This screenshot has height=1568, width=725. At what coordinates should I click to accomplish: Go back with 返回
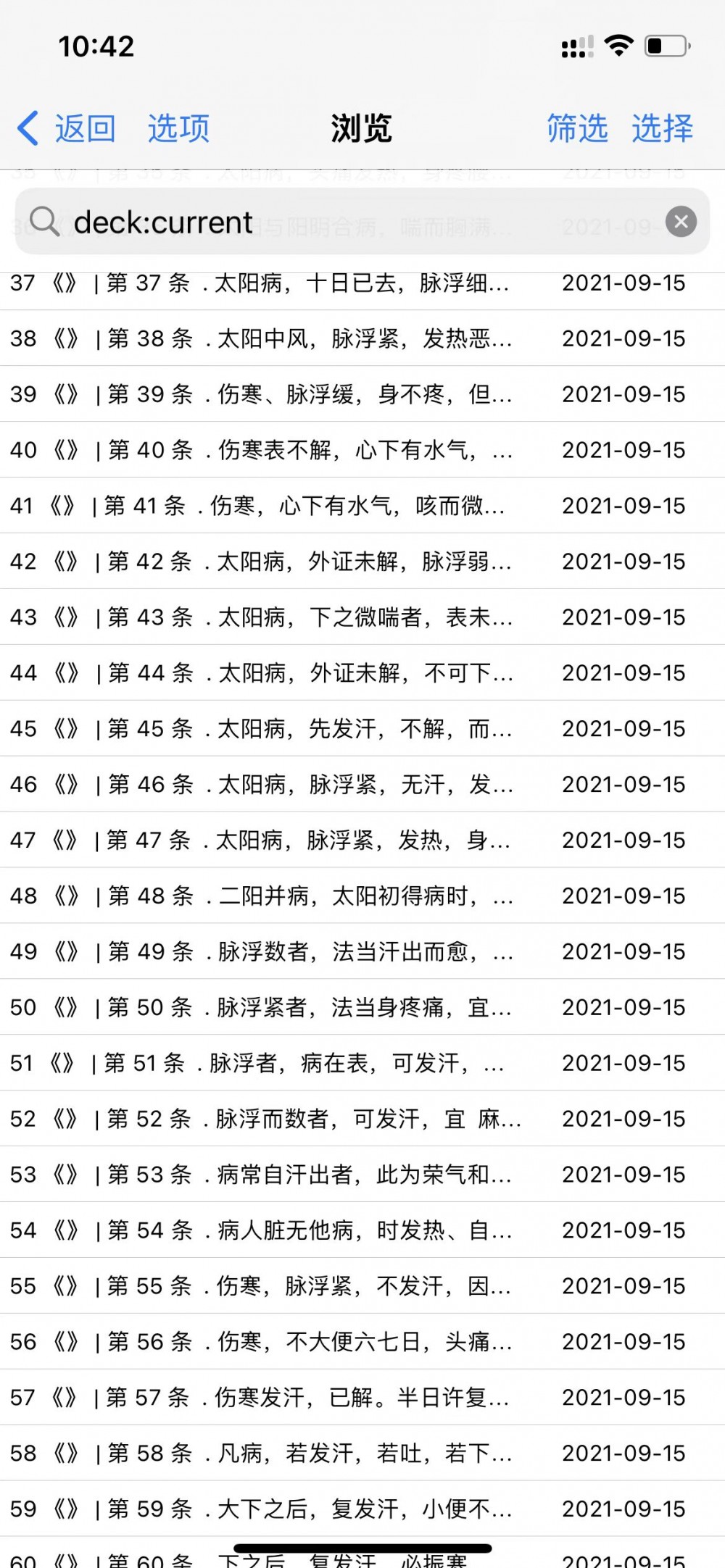[x=67, y=129]
